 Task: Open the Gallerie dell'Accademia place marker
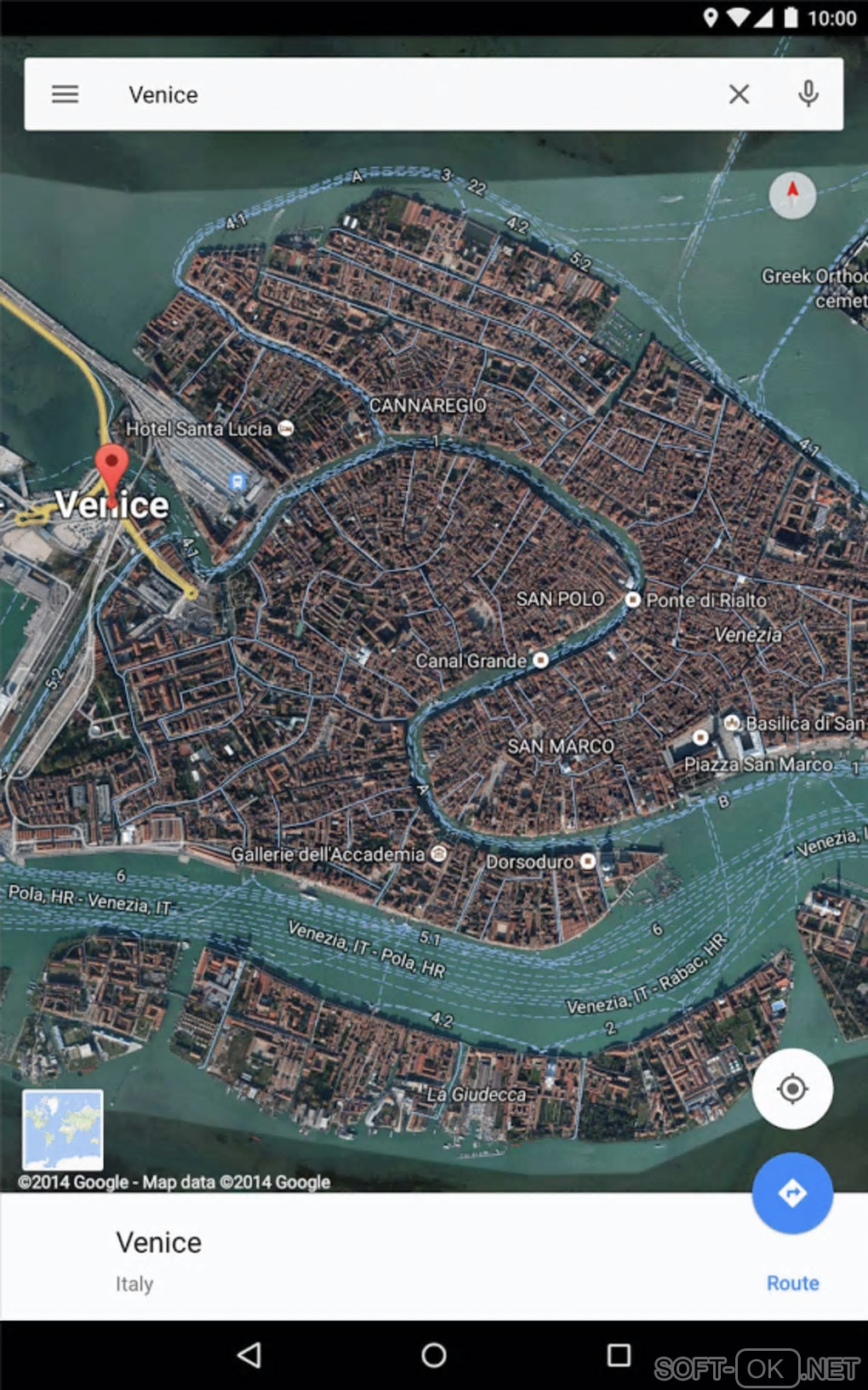pos(438,853)
